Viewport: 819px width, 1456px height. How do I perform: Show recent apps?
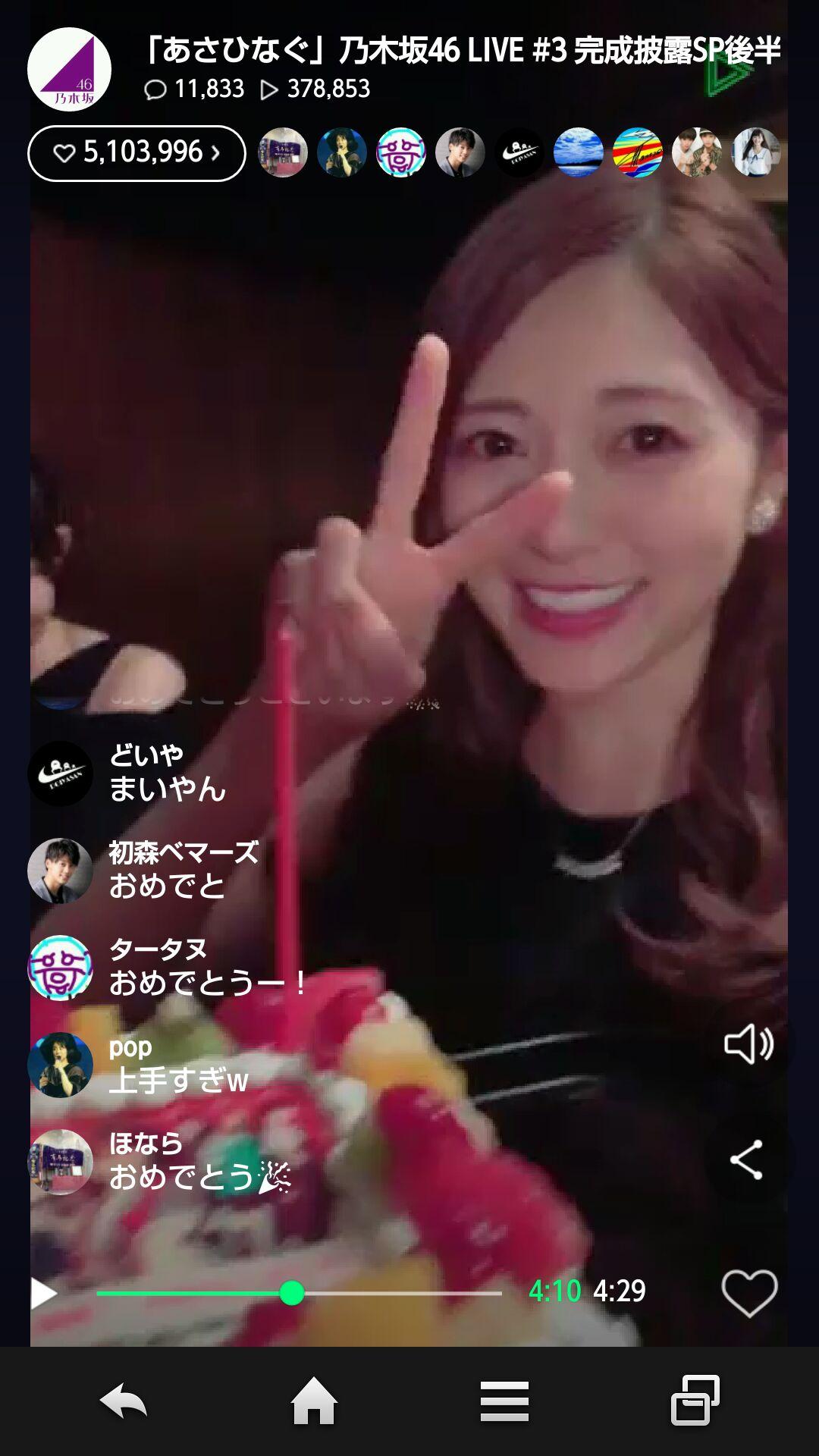coord(695,1401)
